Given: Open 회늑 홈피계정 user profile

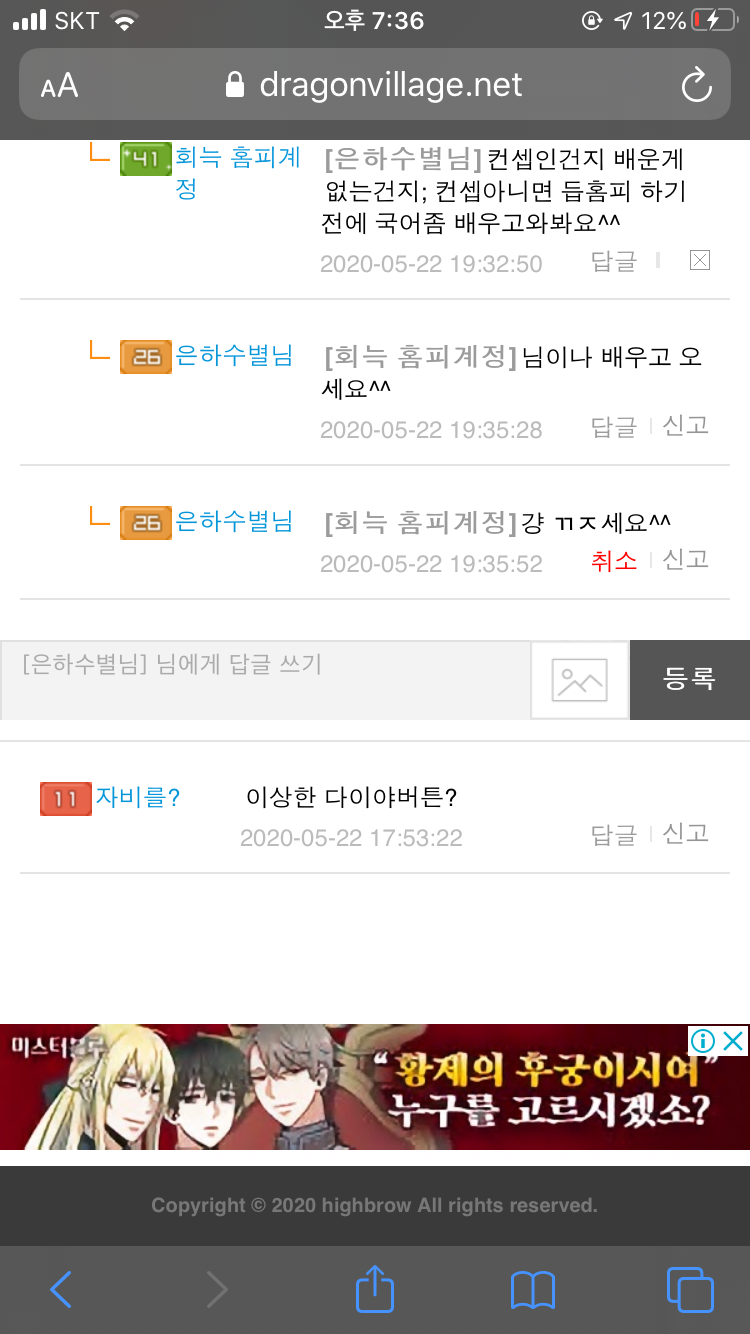Looking at the screenshot, I should (237, 158).
